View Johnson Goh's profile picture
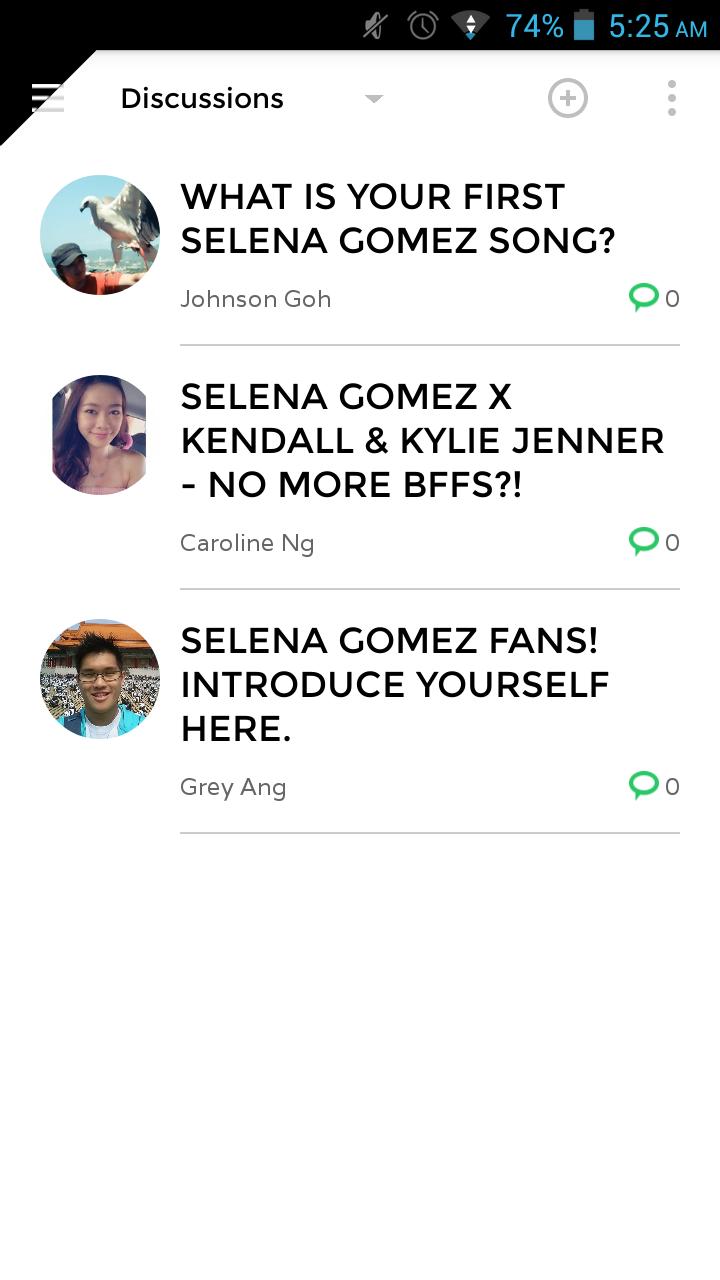Viewport: 720px width, 1280px height. tap(99, 234)
